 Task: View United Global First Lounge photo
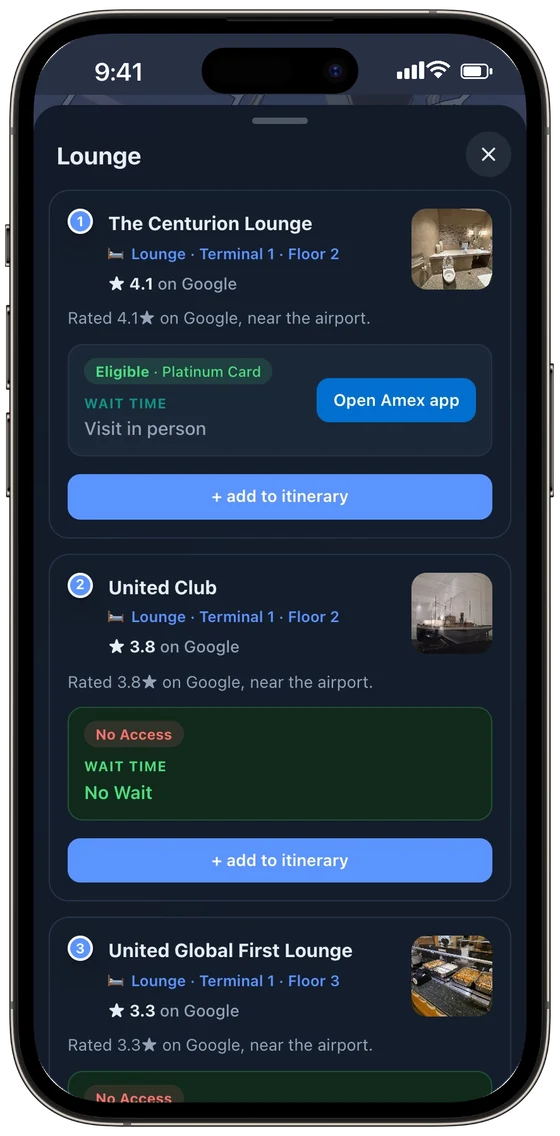pyautogui.click(x=452, y=976)
